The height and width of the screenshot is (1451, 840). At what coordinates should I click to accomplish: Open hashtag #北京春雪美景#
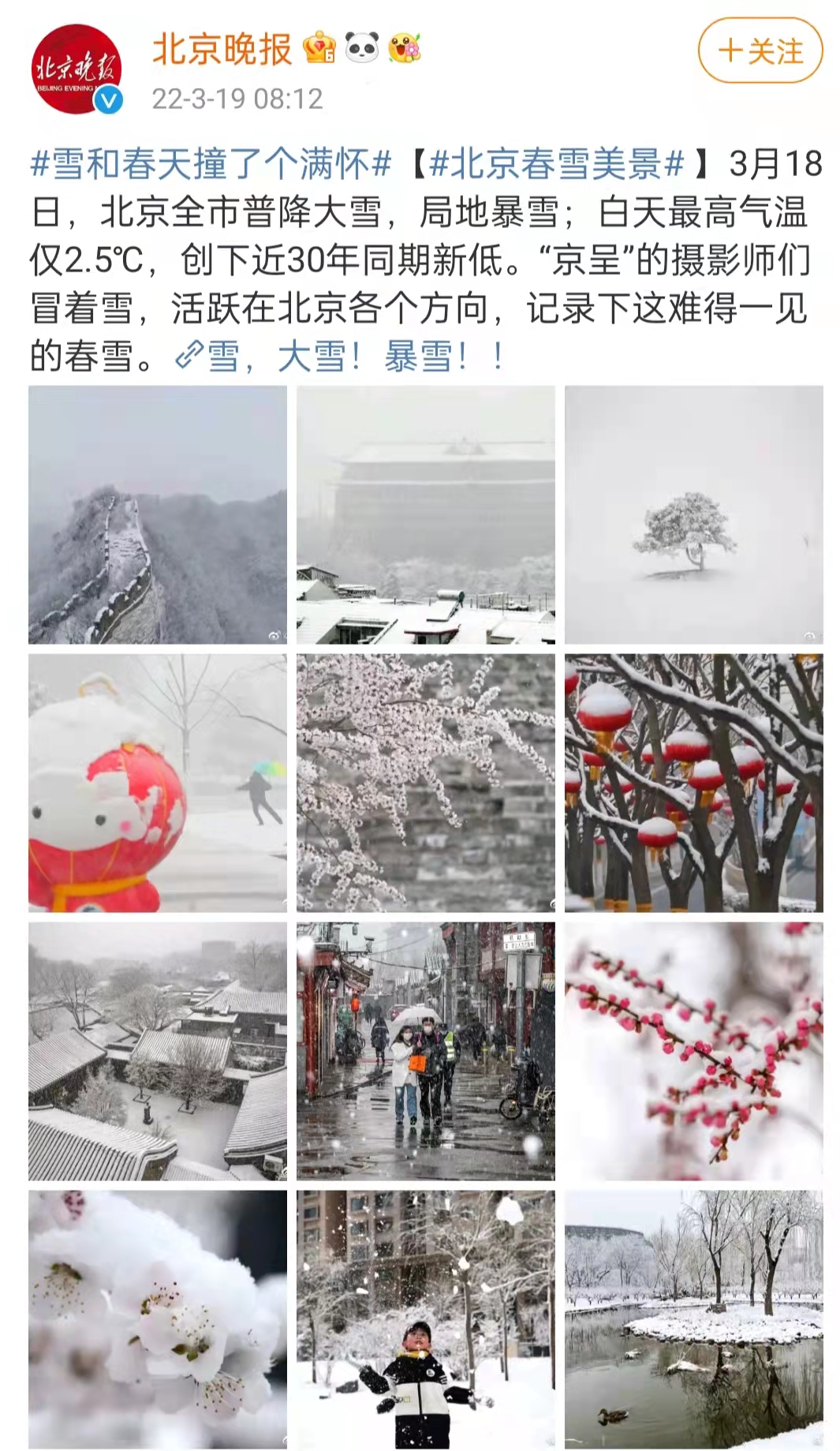pos(557,164)
